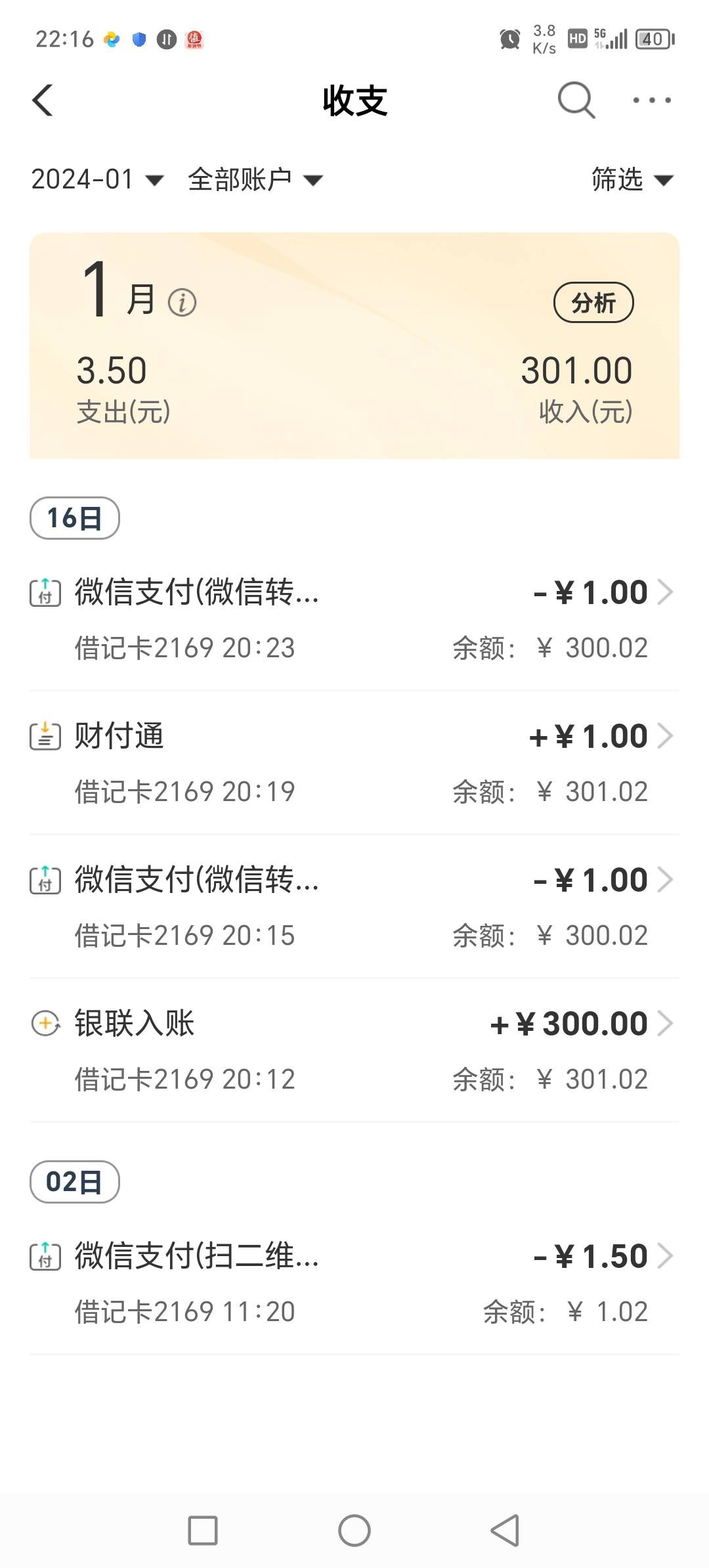Go back using the top-left arrow
This screenshot has width=709, height=1568.
coord(43,101)
